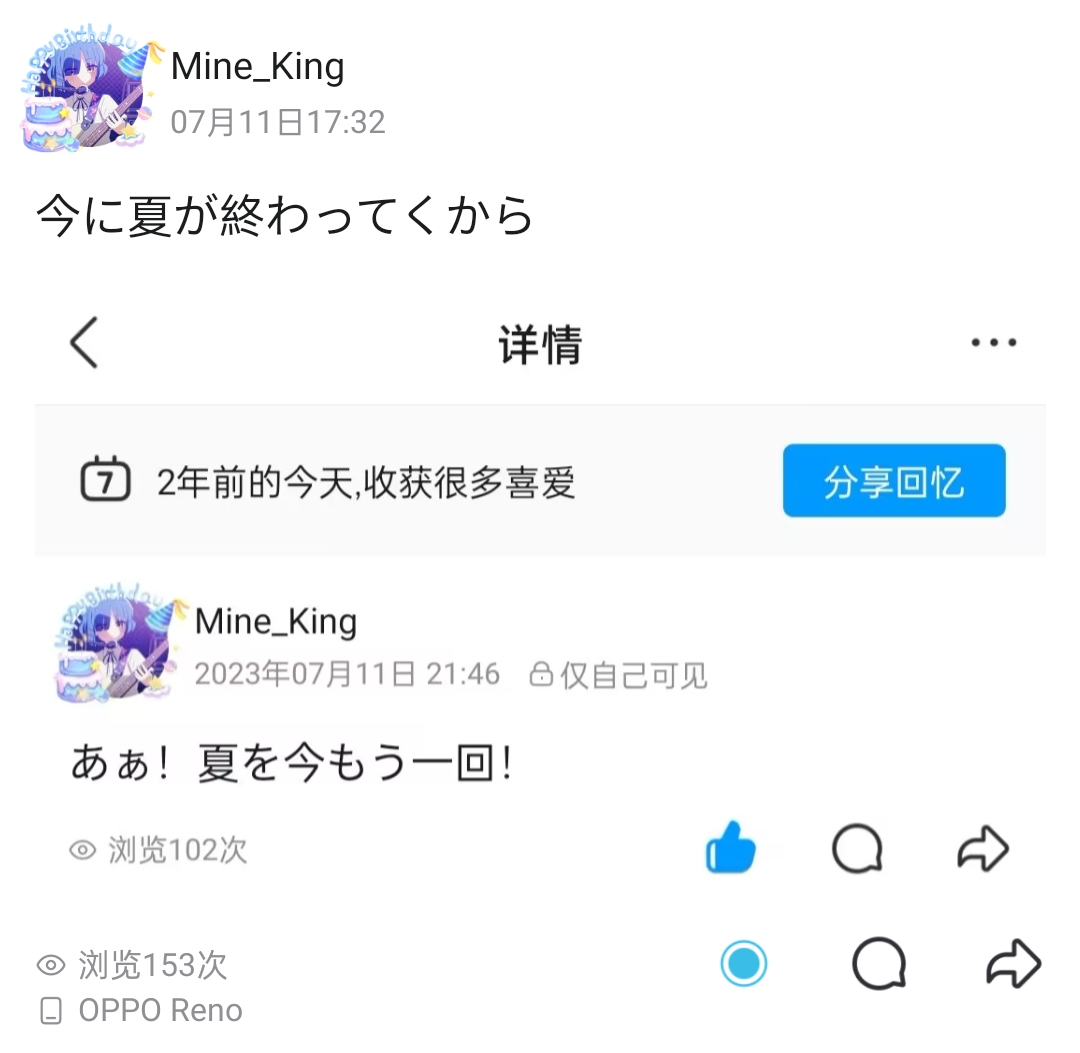Comment on the post showing 浏览153次
Image resolution: width=1080 pixels, height=1053 pixels.
tap(879, 965)
